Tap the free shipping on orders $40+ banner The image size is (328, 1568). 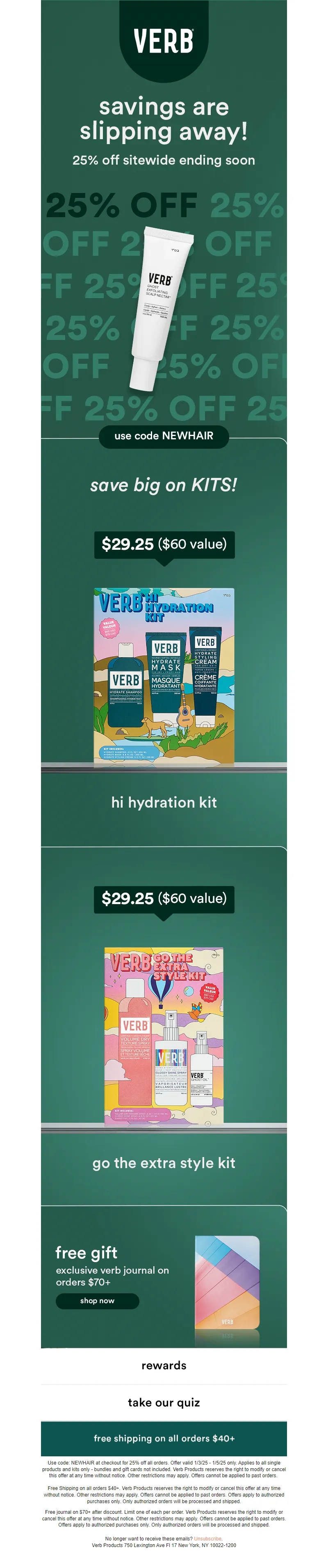coord(164,1438)
